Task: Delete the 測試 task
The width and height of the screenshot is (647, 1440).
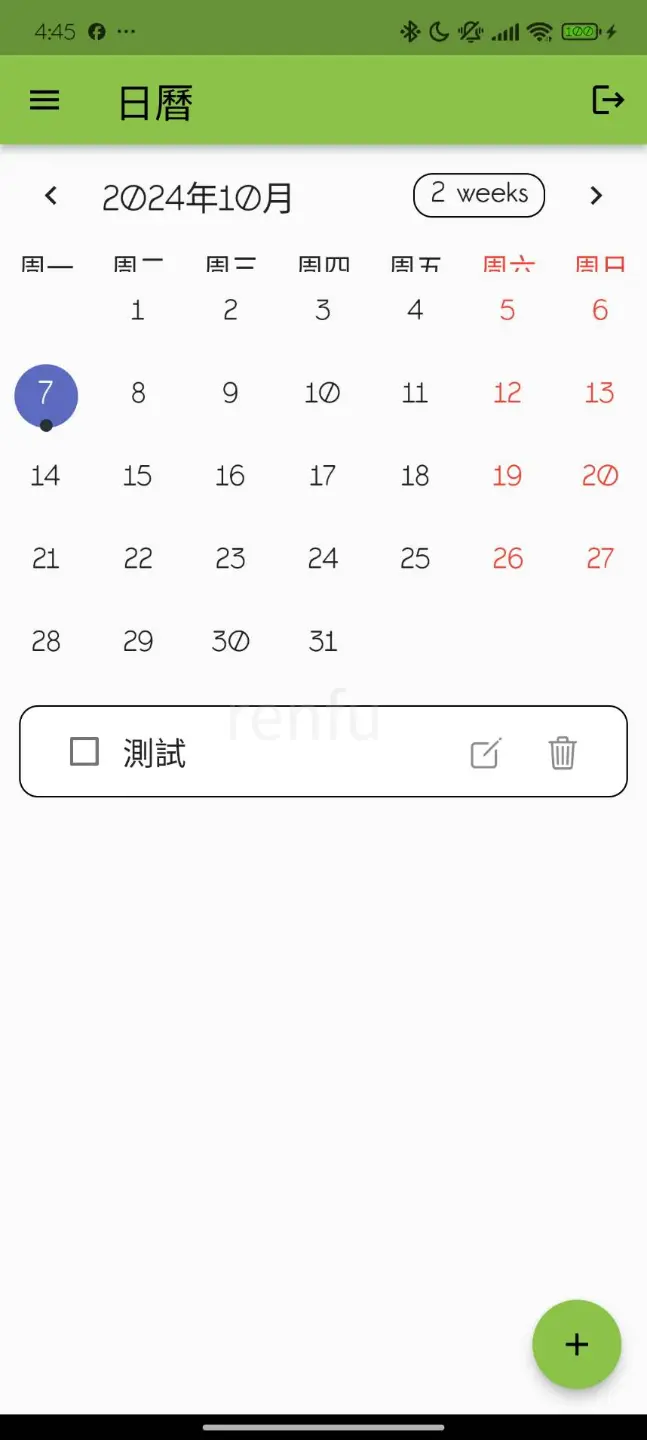Action: [563, 753]
